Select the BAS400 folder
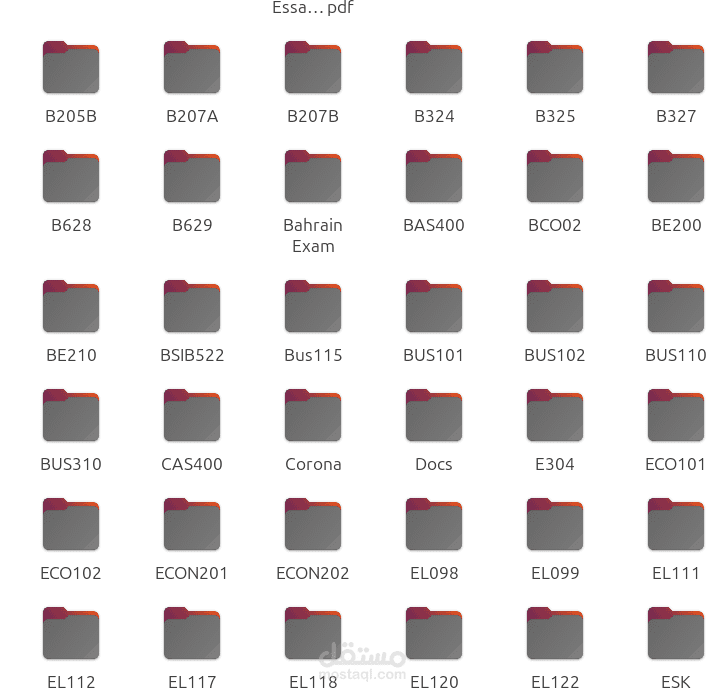The image size is (725, 696). 434,177
